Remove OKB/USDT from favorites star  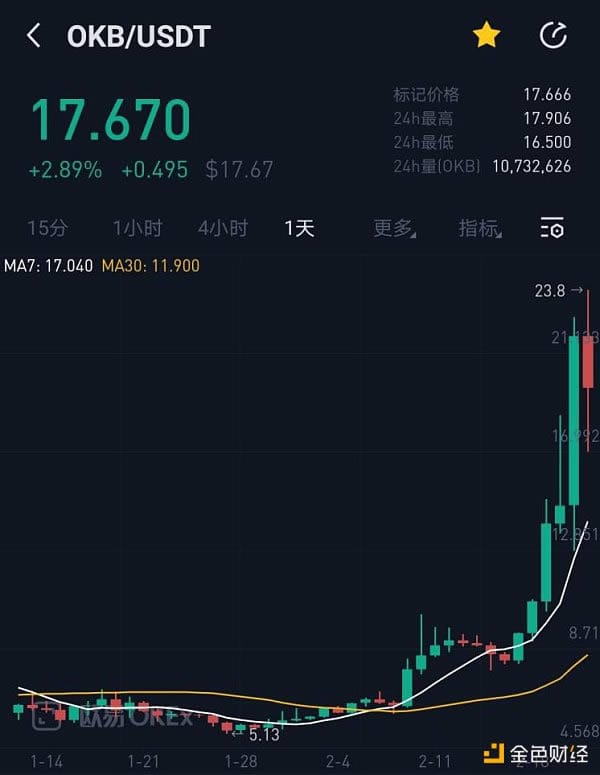[486, 36]
